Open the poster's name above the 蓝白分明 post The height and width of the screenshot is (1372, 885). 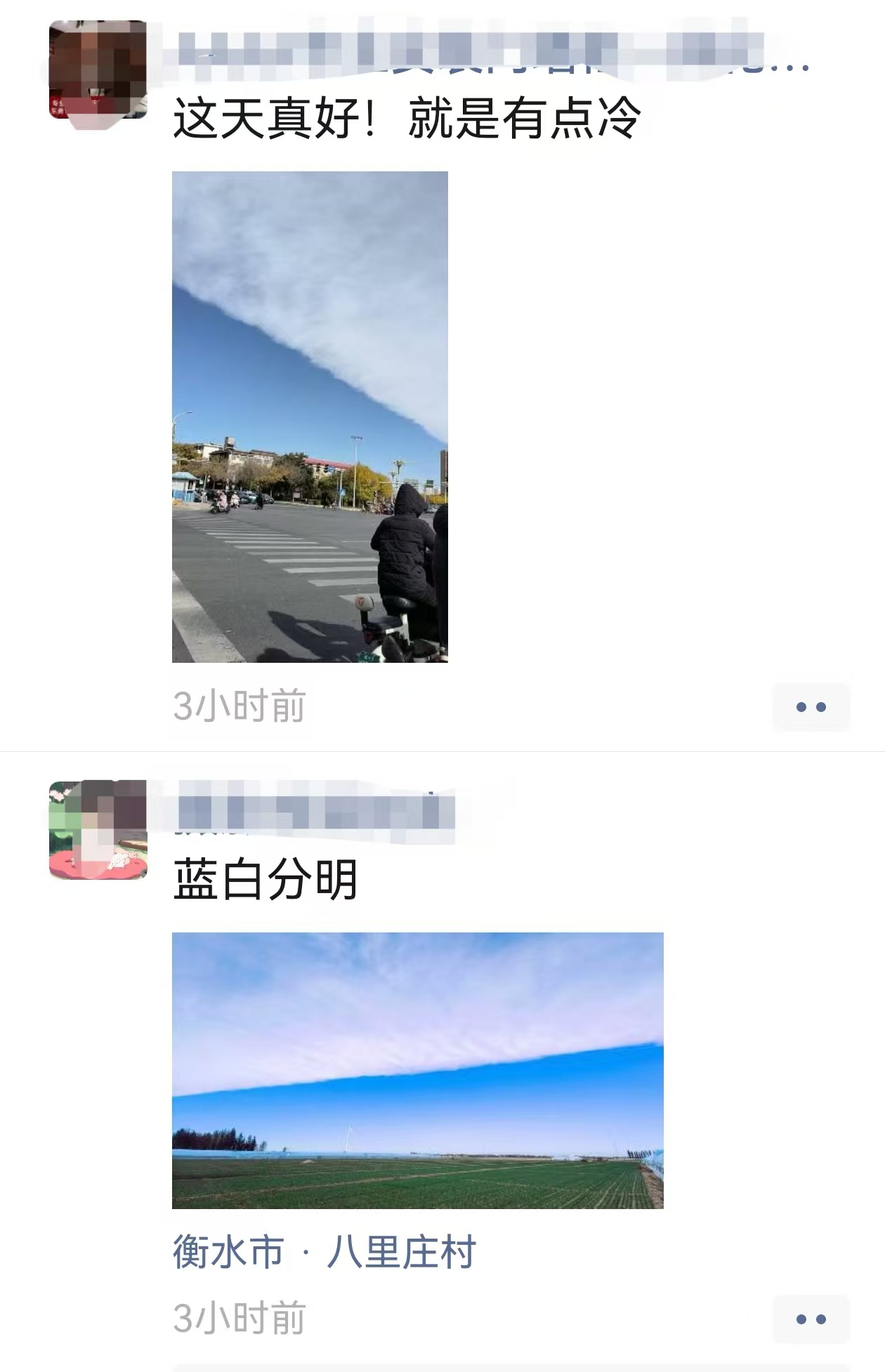316,812
